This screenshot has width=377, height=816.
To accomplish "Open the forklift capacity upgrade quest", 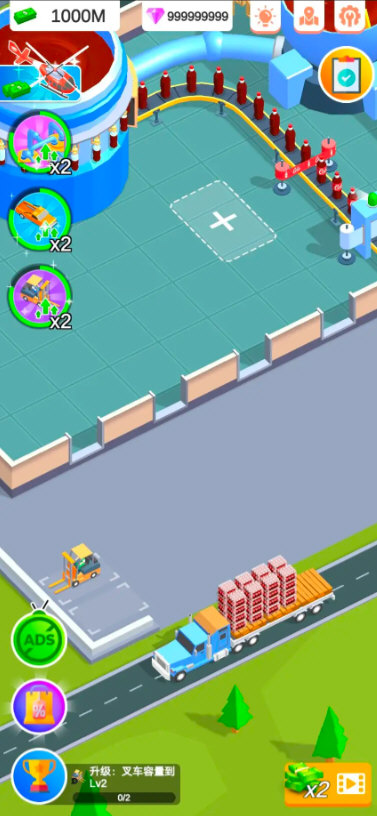I will click(x=125, y=784).
